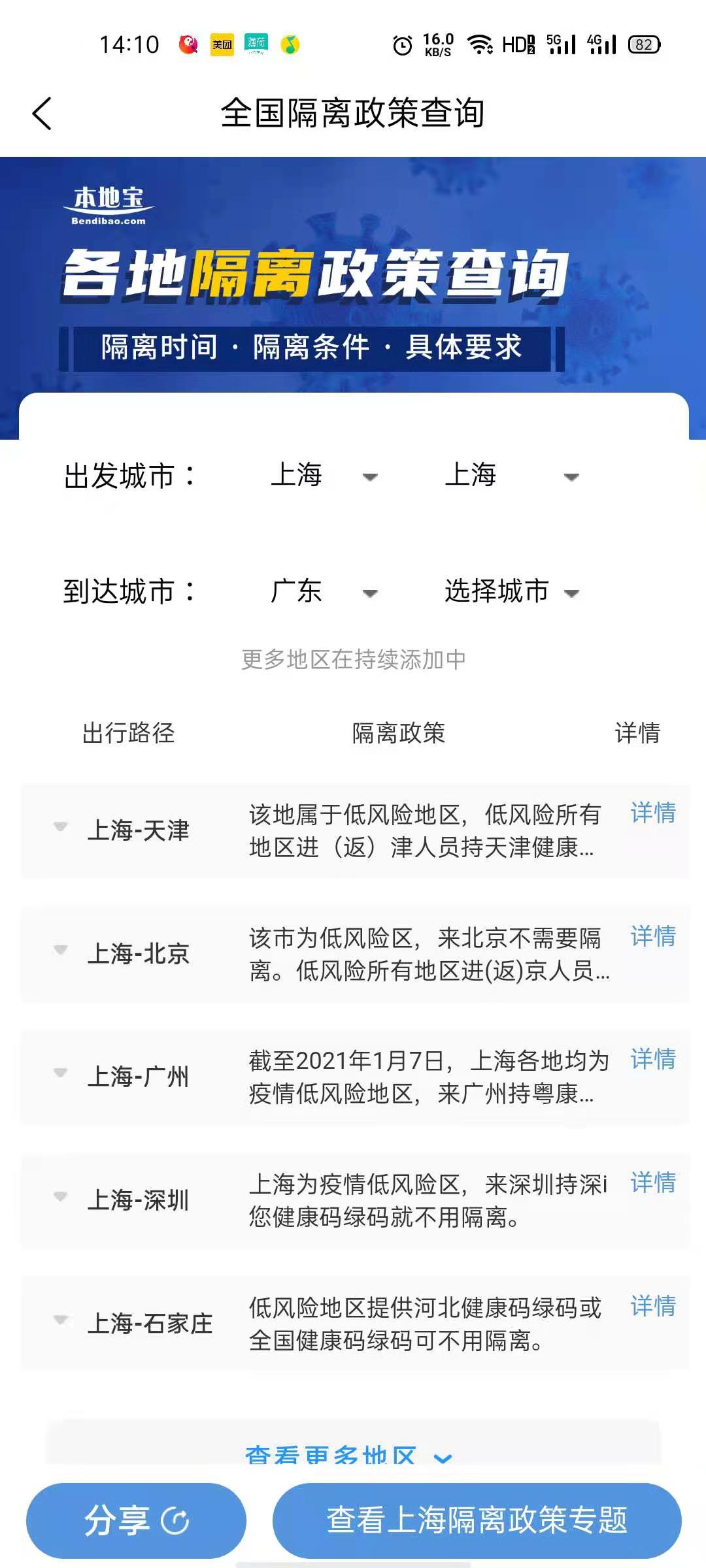Tap the 分享 share button
Viewport: 706px width, 1568px height.
coord(136,1520)
